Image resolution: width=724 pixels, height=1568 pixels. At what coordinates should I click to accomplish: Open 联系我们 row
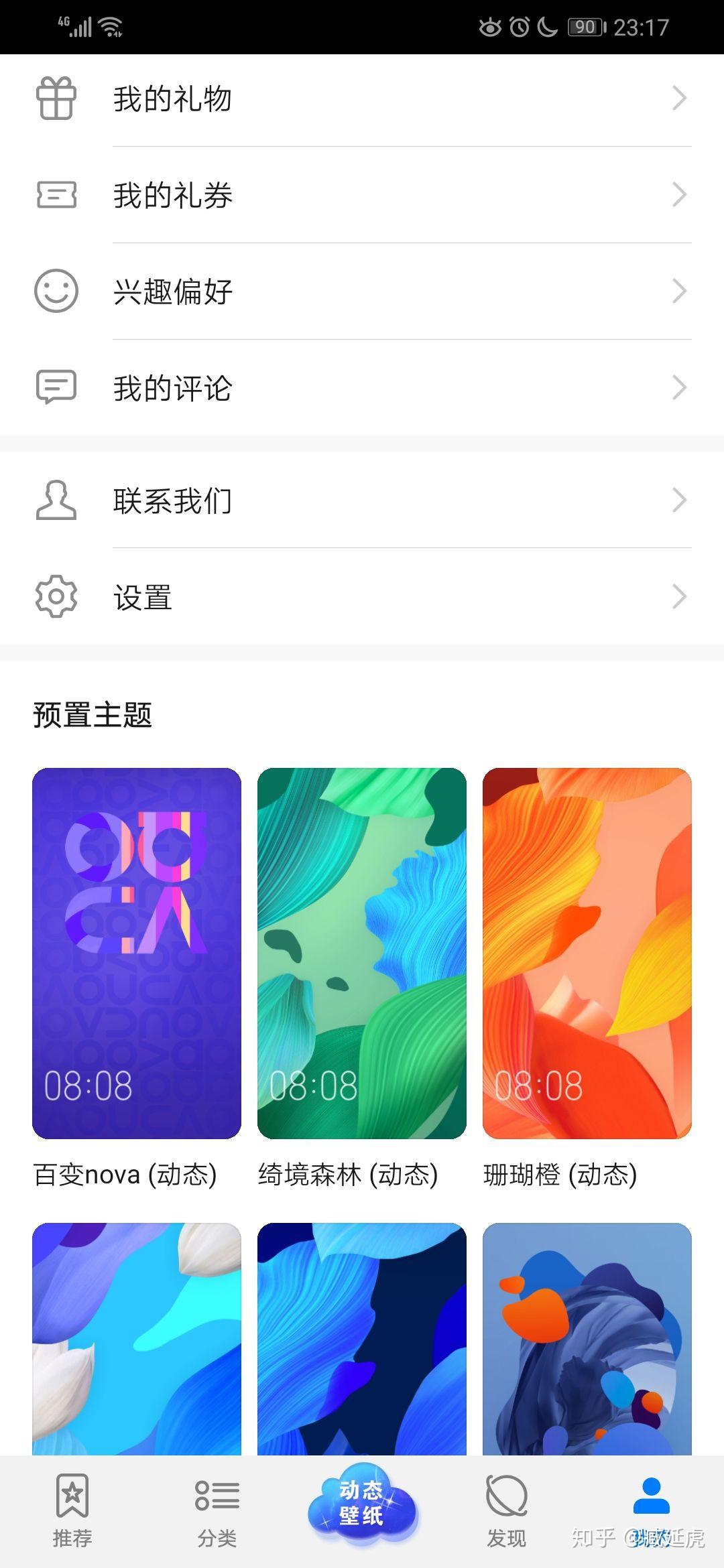click(x=362, y=501)
